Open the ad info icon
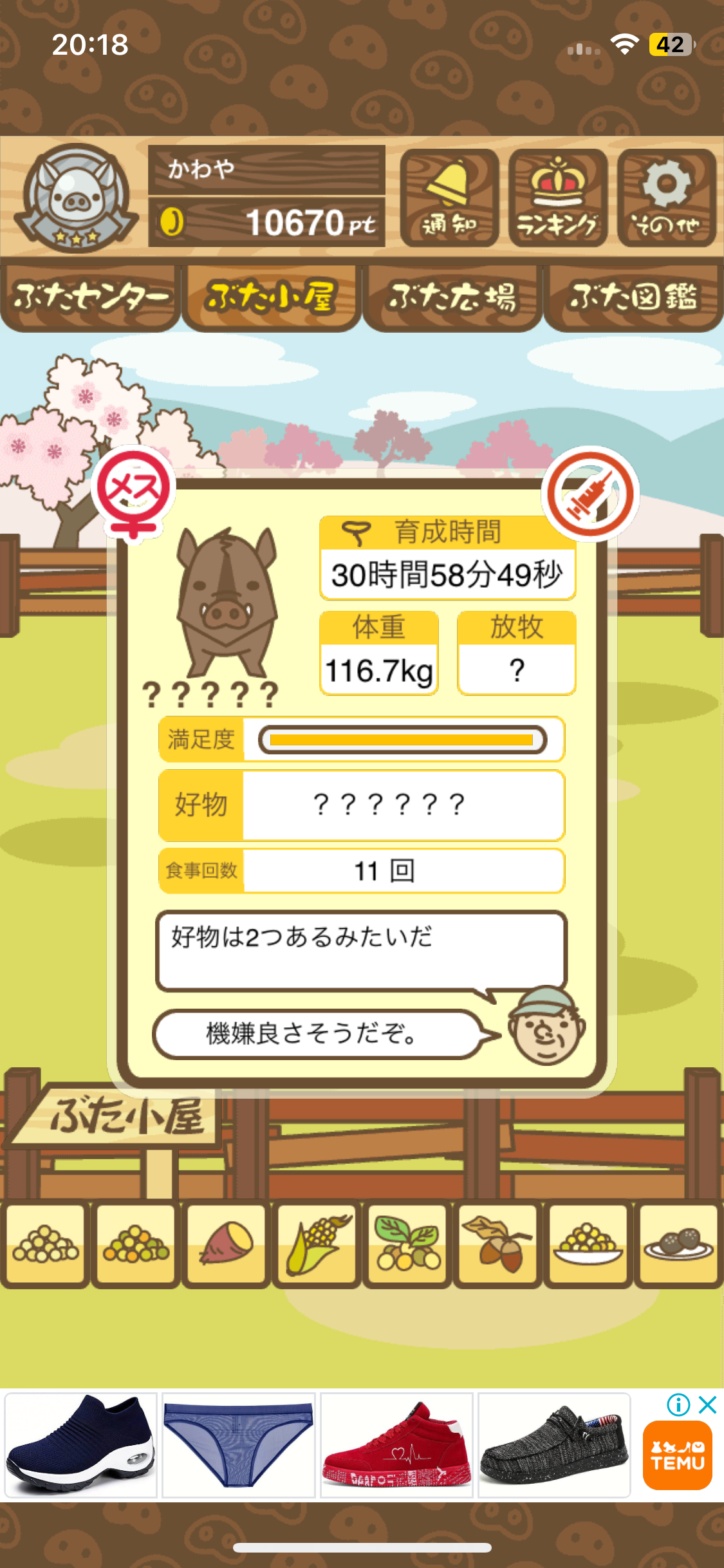The image size is (724, 1568). pyautogui.click(x=678, y=1405)
